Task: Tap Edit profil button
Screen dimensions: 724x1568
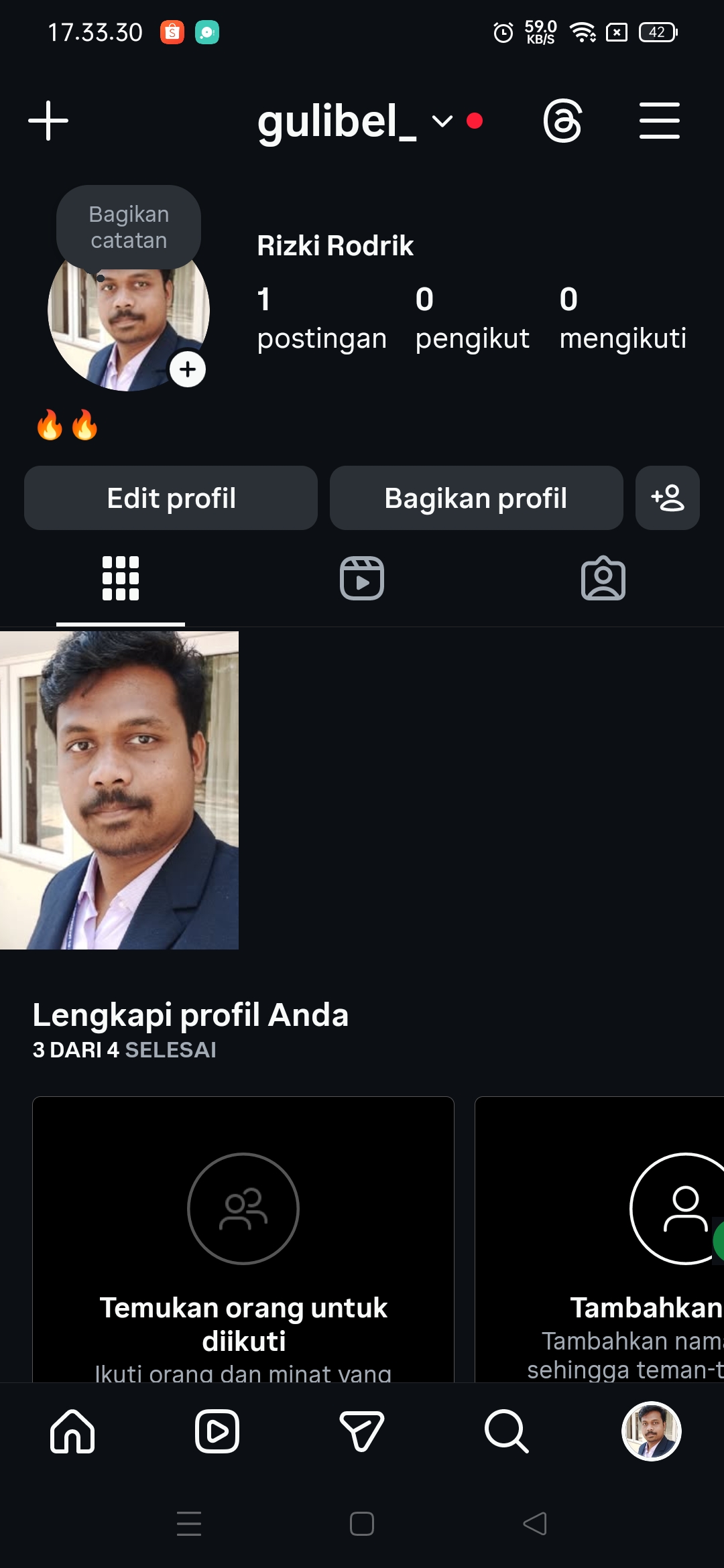Action: coord(171,498)
